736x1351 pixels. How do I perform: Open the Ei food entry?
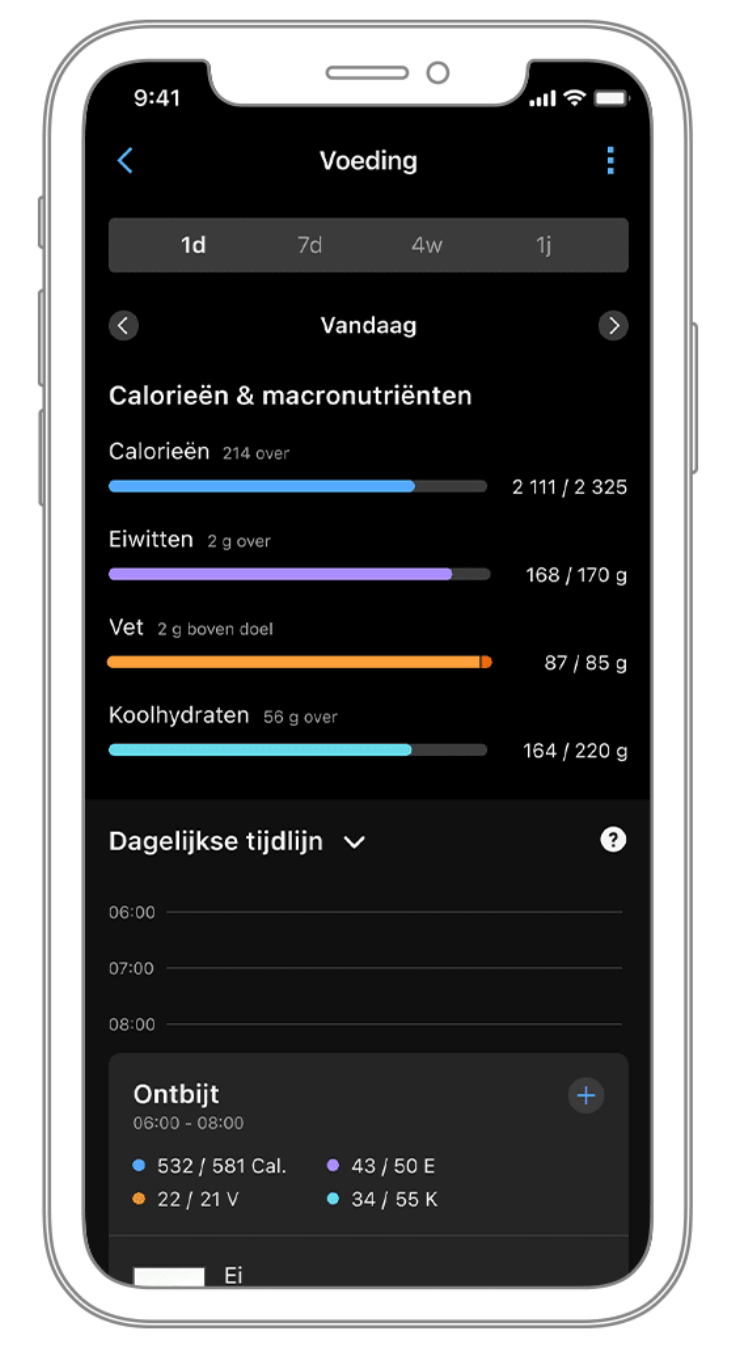pos(233,1276)
